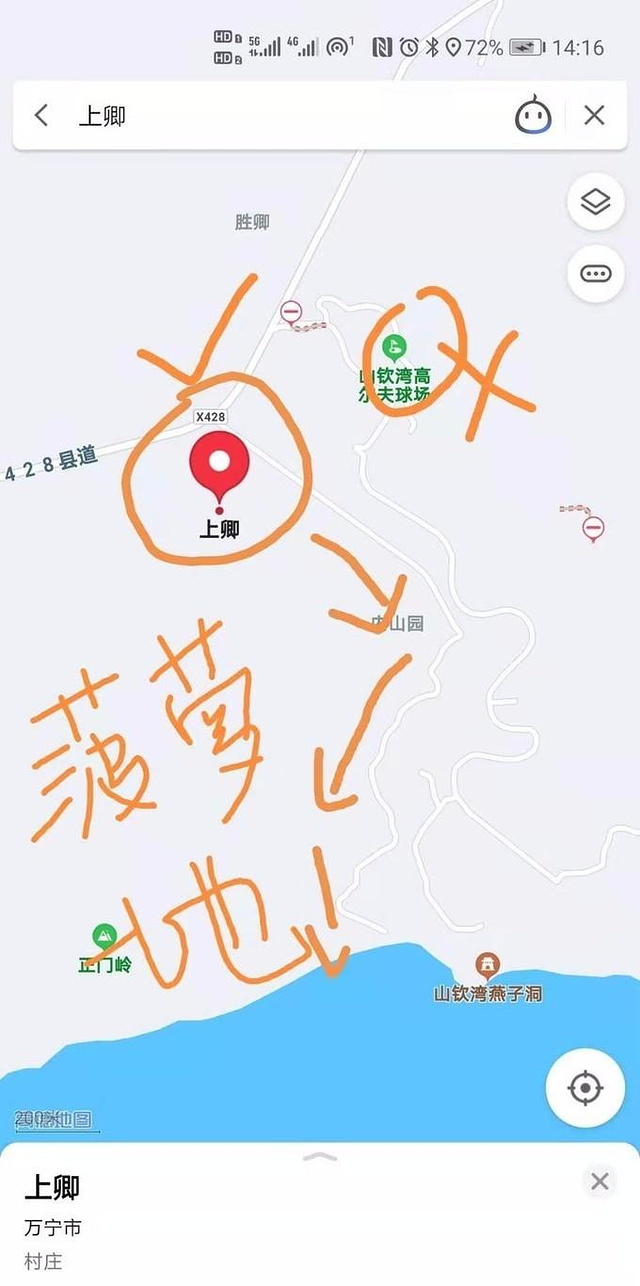Select the 正门岭 scenic spot marker
The image size is (640, 1286).
(104, 937)
